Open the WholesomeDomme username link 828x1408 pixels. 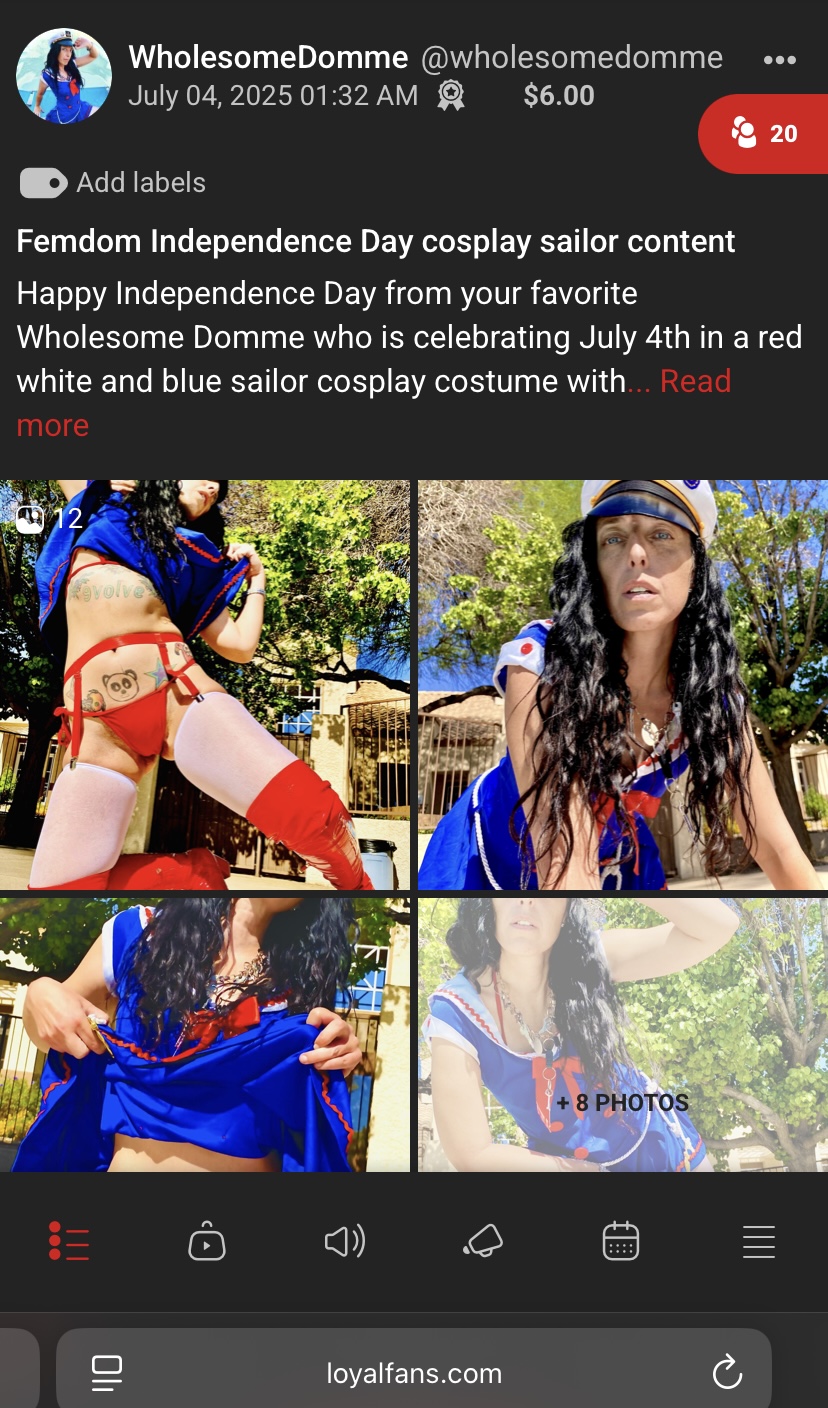pyautogui.click(x=268, y=58)
